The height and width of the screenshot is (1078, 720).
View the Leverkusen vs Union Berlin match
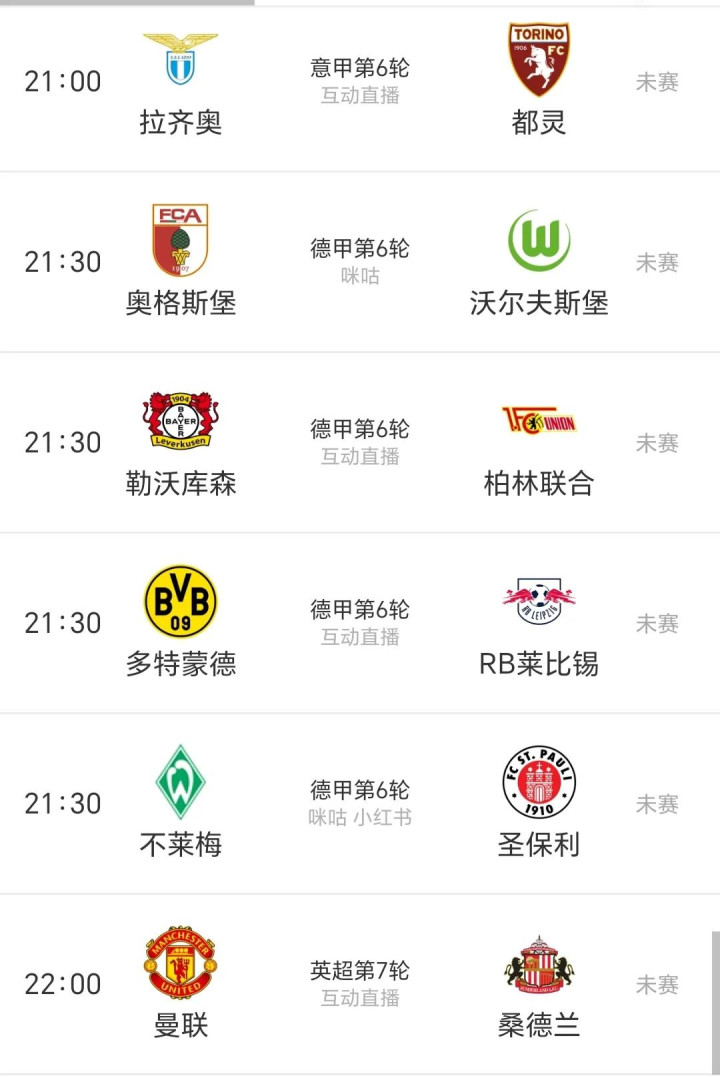pyautogui.click(x=360, y=442)
